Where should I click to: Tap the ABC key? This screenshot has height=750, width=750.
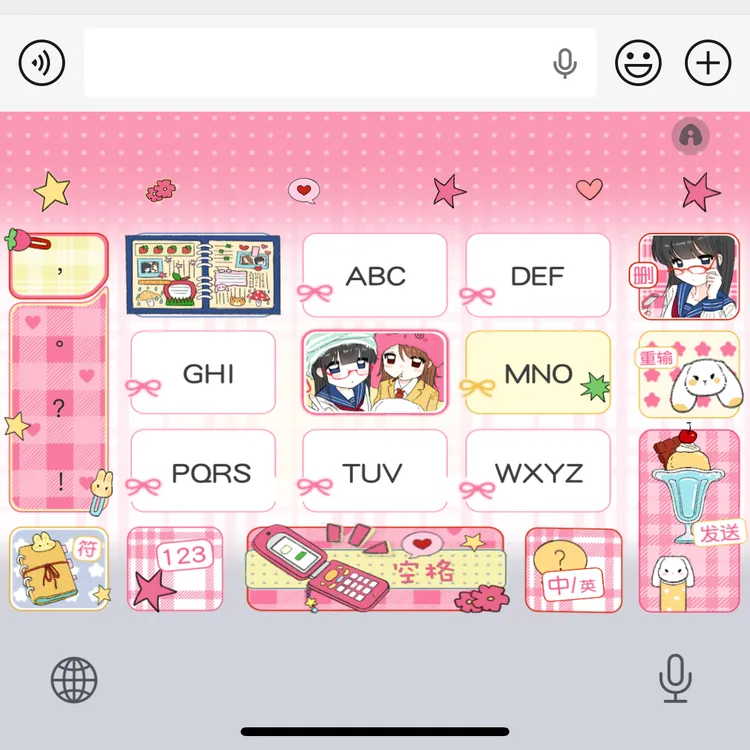coord(375,276)
